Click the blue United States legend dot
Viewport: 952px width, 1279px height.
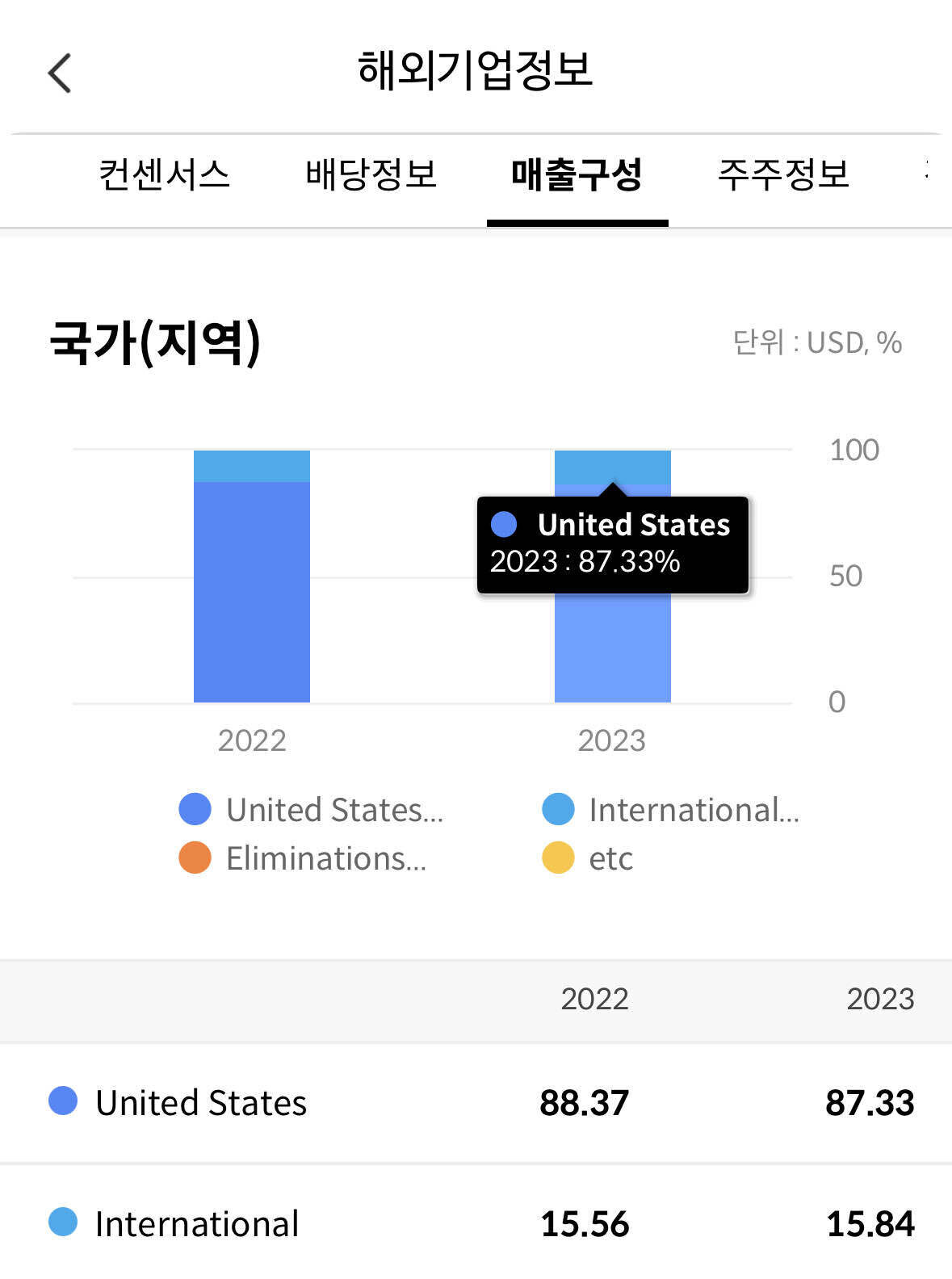(x=194, y=808)
